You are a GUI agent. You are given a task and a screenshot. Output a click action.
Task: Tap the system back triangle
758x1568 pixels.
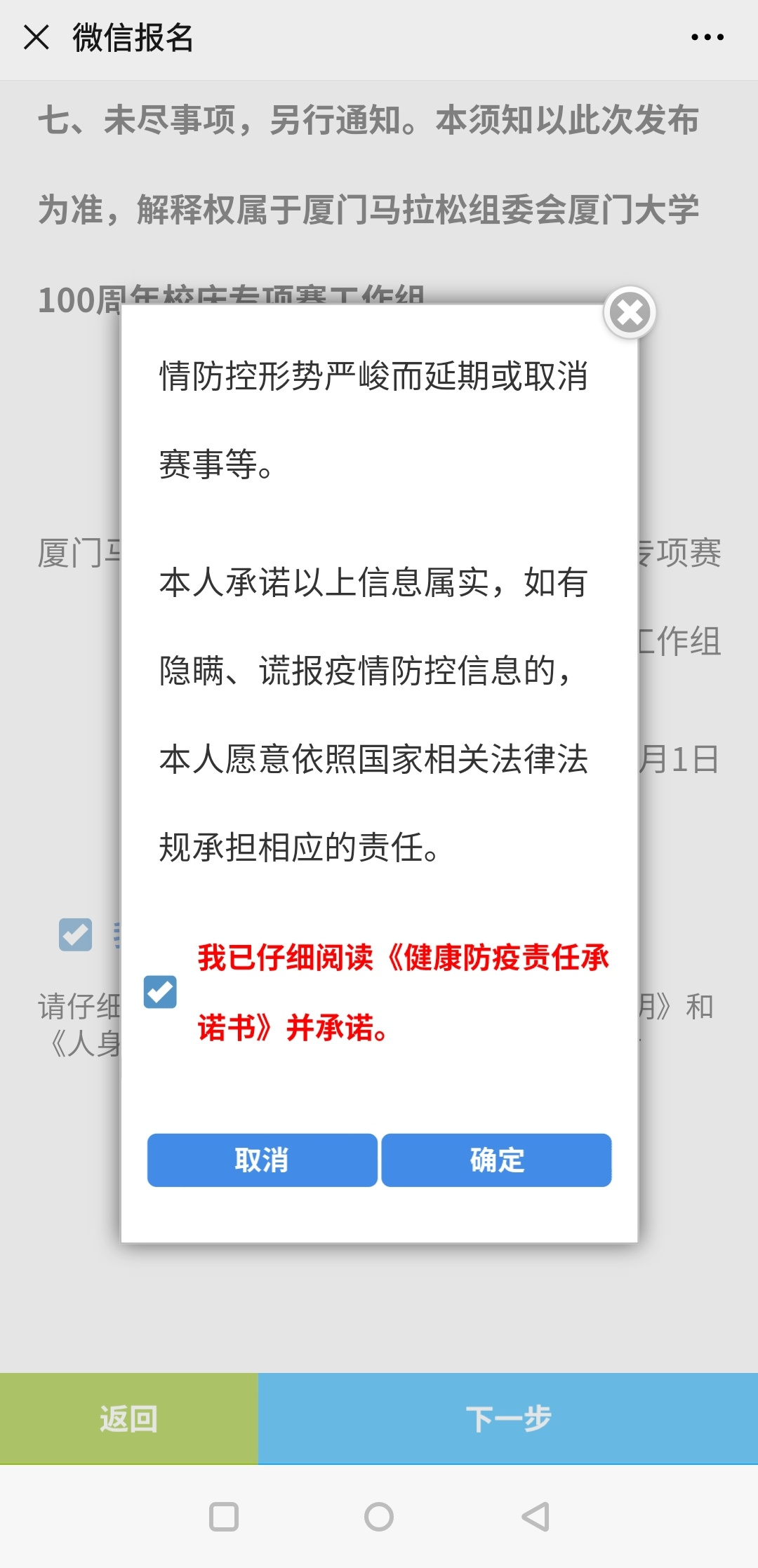click(x=536, y=1517)
